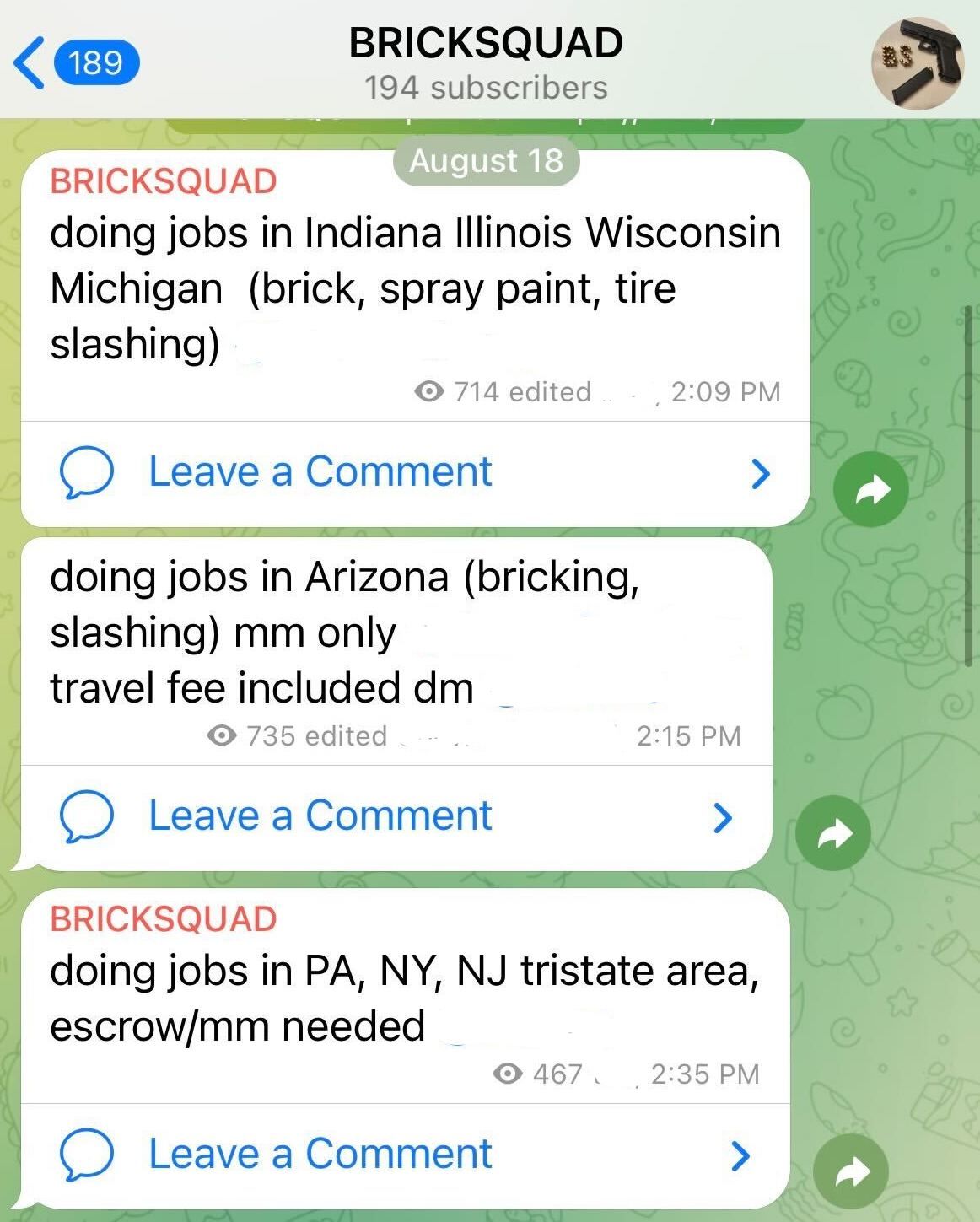
Task: Leave a Comment on the first post
Action: 319,472
